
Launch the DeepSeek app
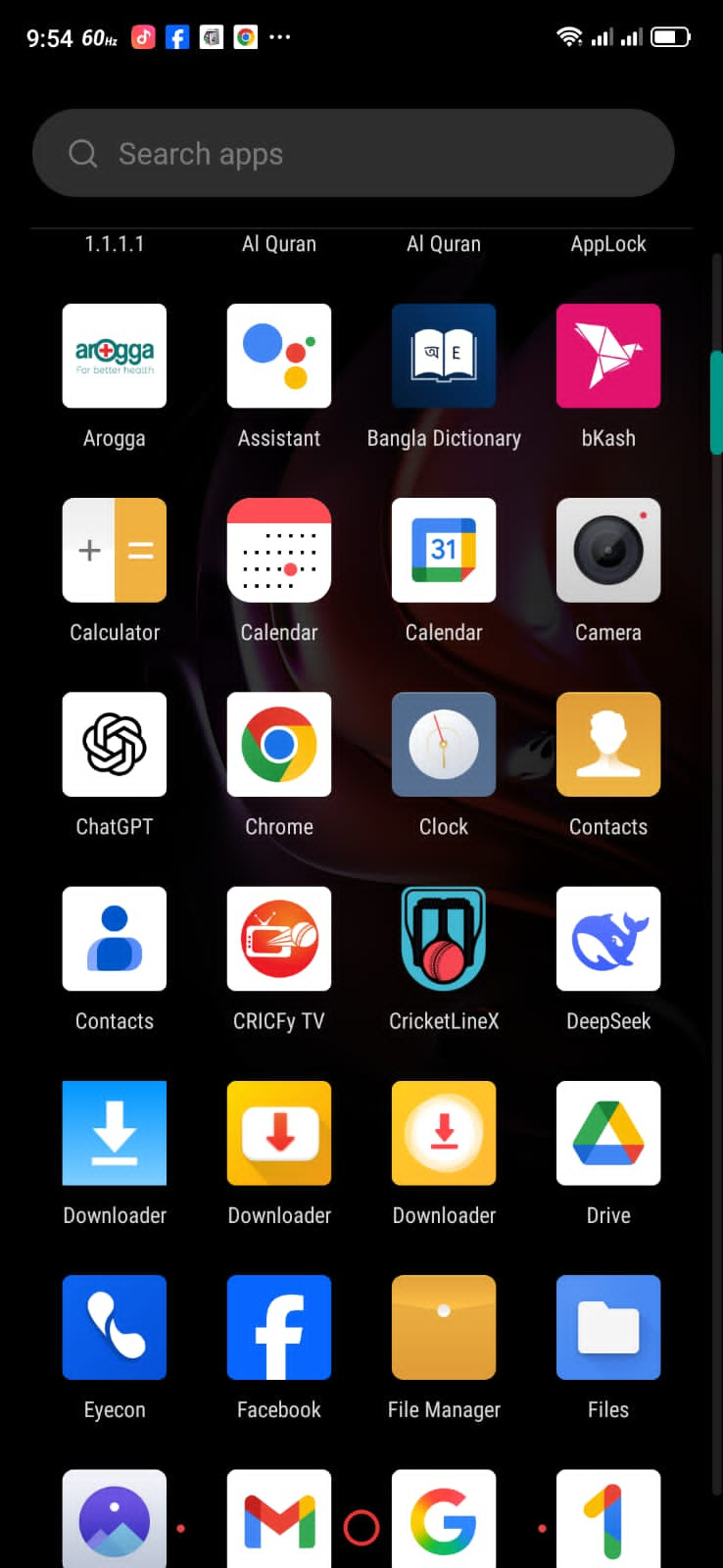coord(608,938)
